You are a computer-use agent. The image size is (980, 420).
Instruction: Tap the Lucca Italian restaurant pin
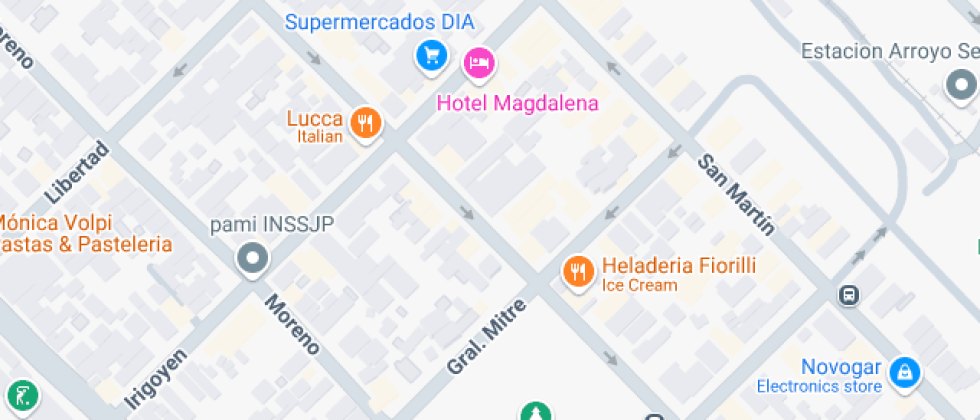pyautogui.click(x=367, y=124)
